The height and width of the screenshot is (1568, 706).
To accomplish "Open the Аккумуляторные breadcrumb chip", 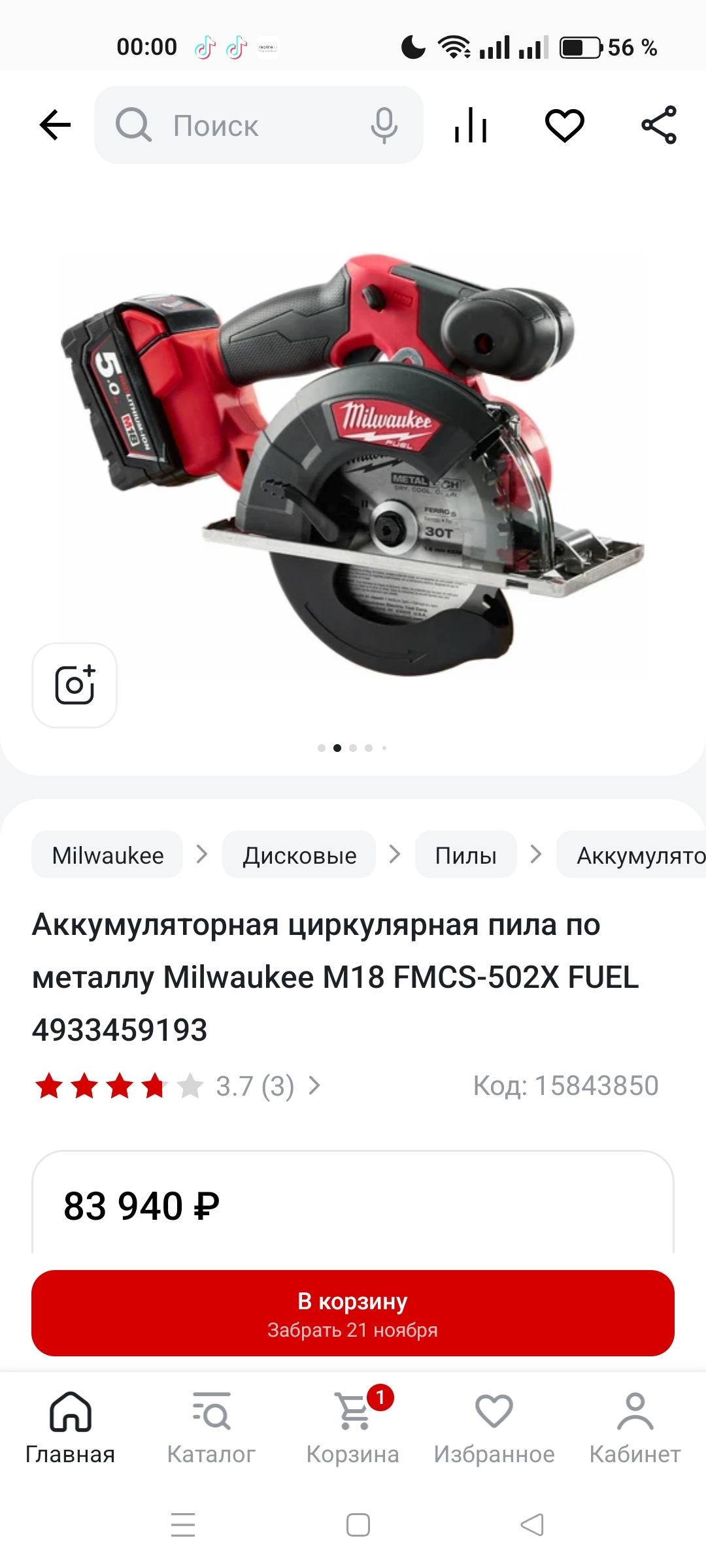I will point(637,855).
